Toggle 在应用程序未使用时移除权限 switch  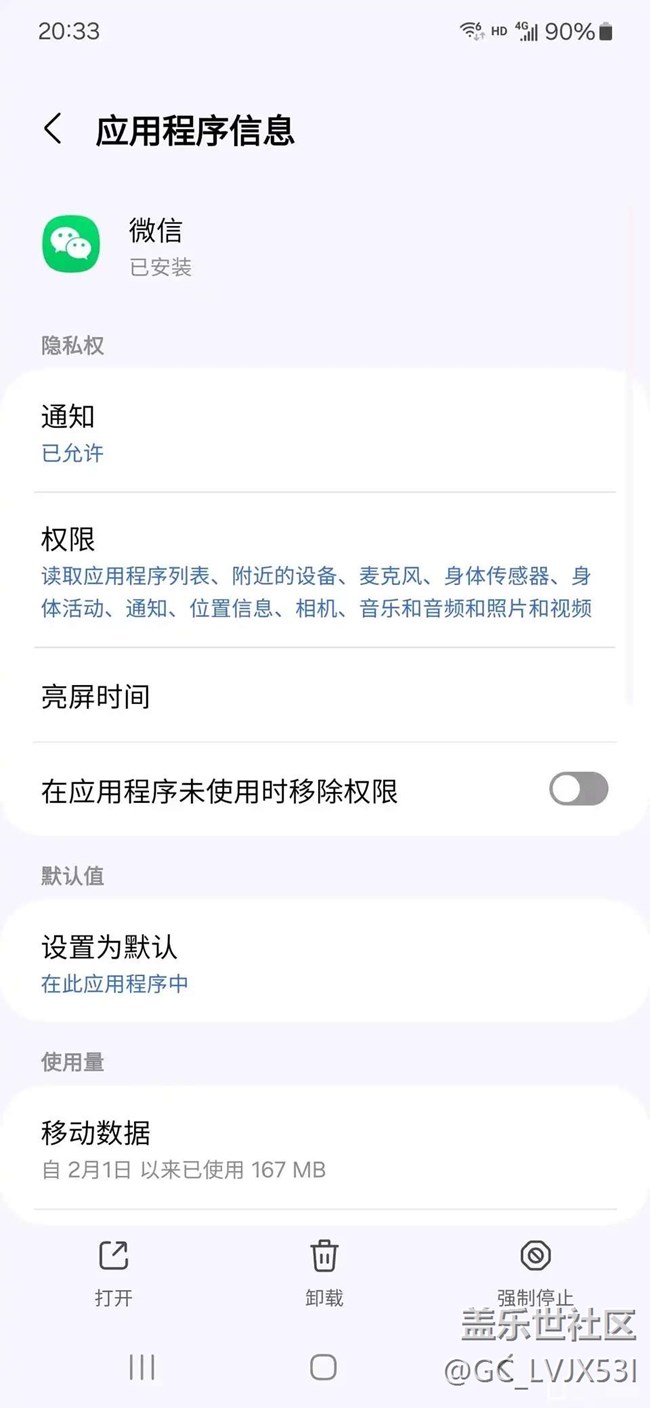(x=579, y=789)
